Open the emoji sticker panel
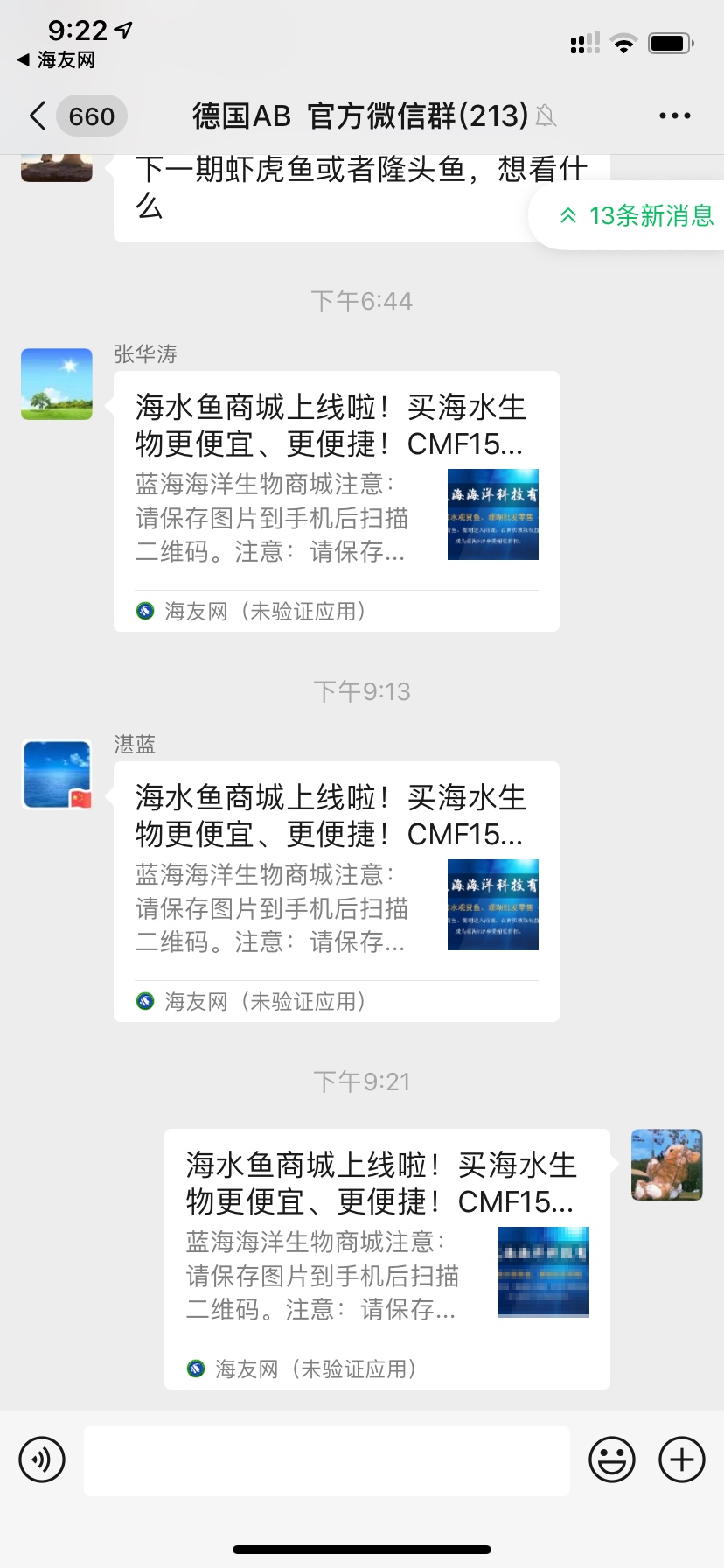Viewport: 724px width, 1568px height. tap(612, 1459)
